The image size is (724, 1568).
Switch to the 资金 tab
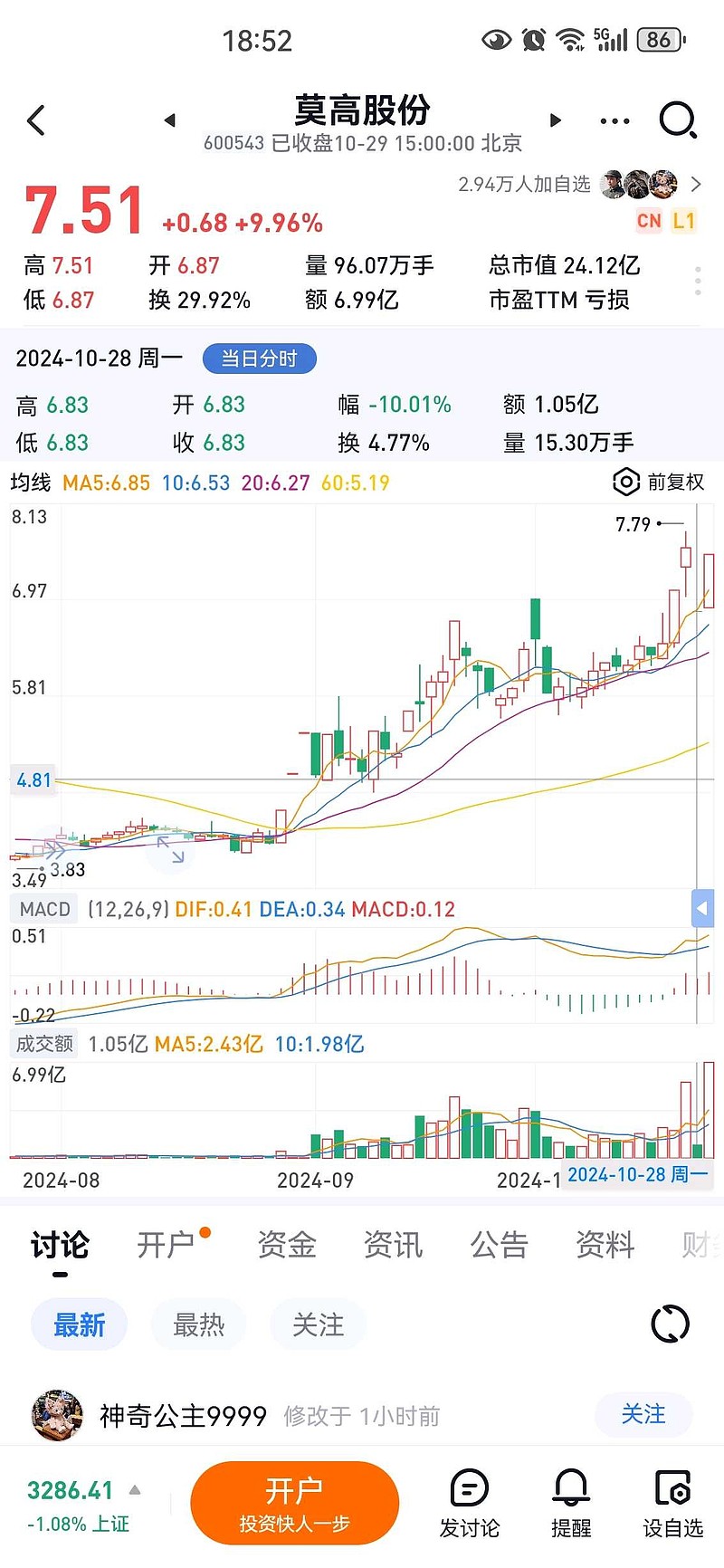point(287,1245)
